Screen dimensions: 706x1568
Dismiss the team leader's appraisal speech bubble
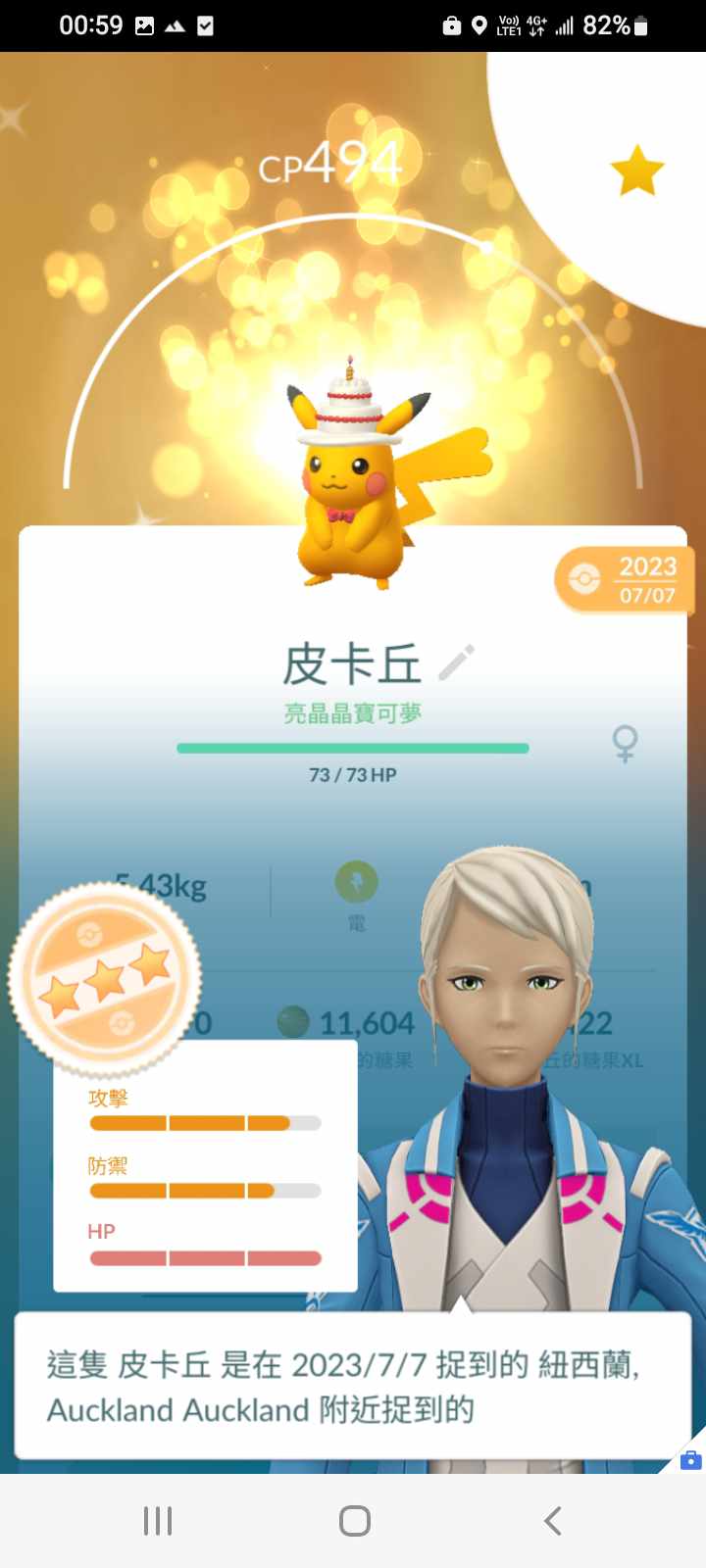coord(353,1387)
